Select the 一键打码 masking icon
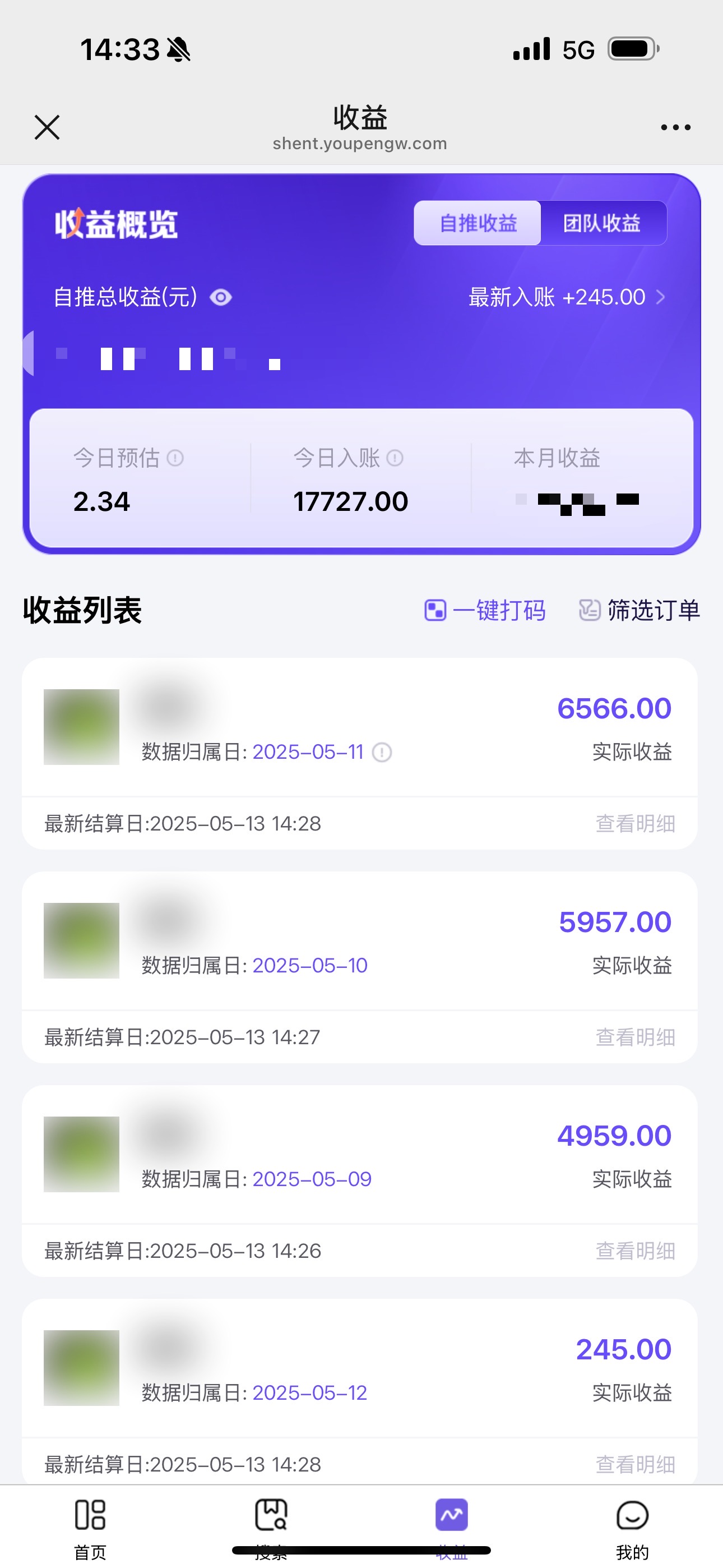The width and height of the screenshot is (723, 1568). 434,611
